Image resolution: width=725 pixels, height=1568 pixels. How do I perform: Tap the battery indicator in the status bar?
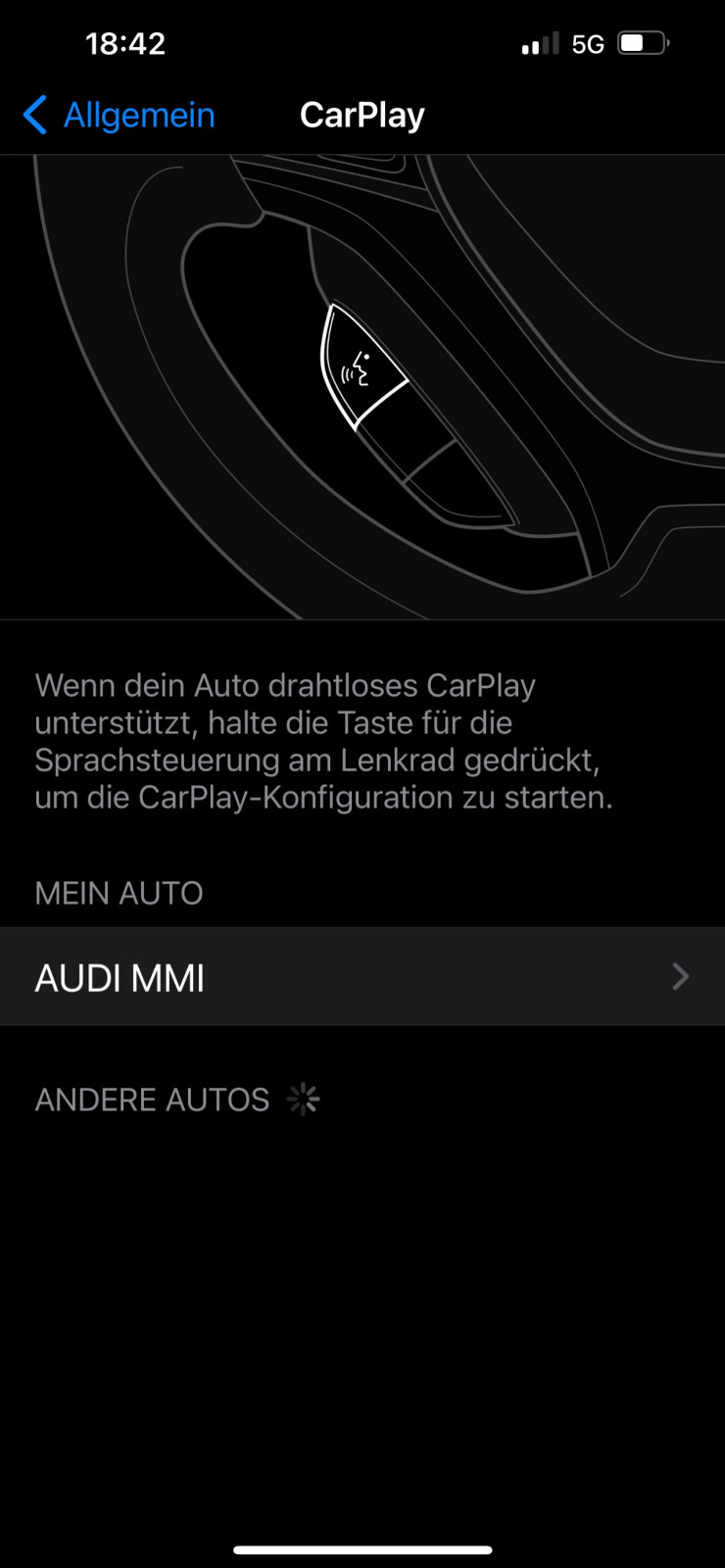[642, 42]
